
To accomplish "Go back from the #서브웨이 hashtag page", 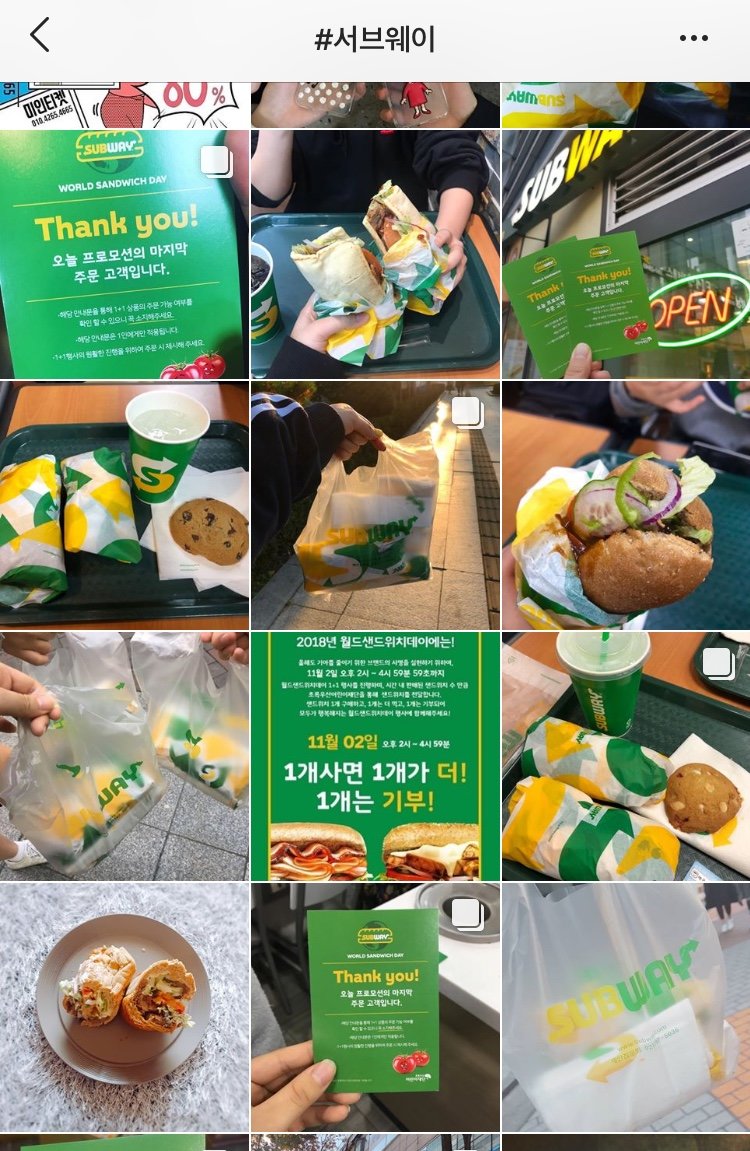I will 40,37.
